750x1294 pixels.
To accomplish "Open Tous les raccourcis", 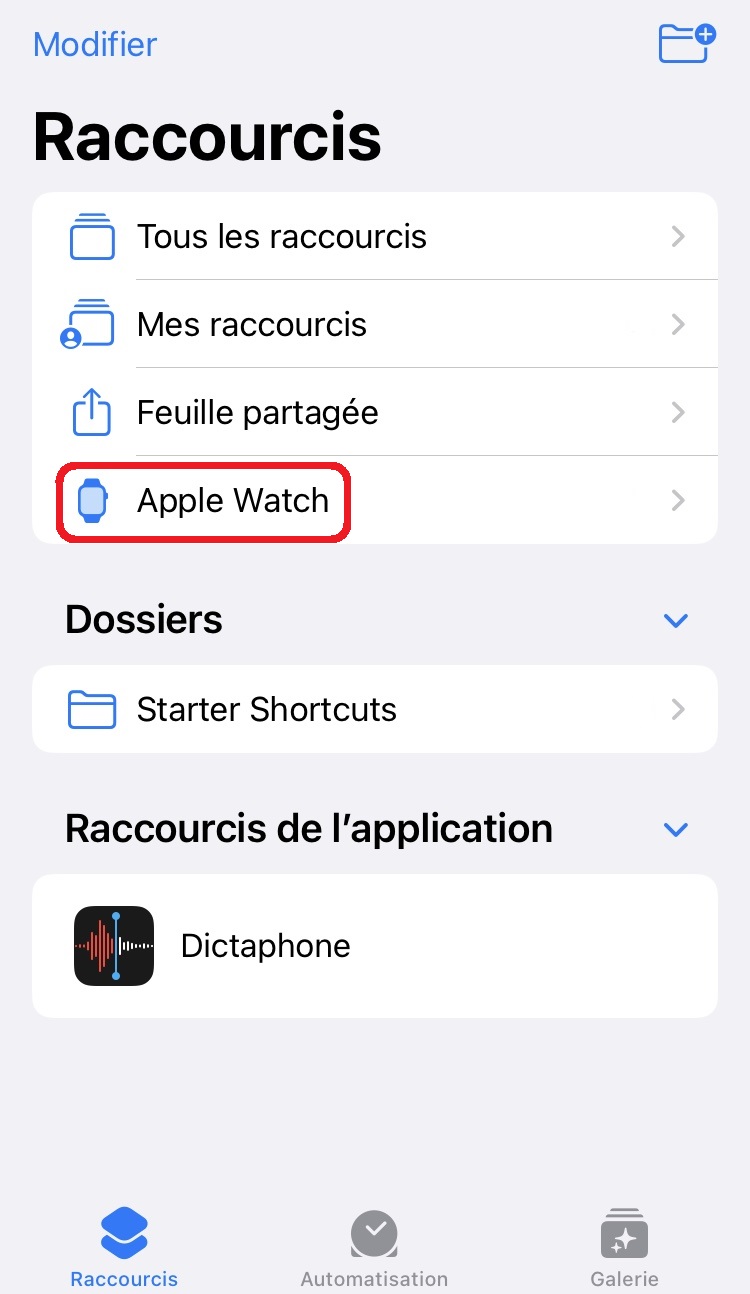I will tap(375, 237).
